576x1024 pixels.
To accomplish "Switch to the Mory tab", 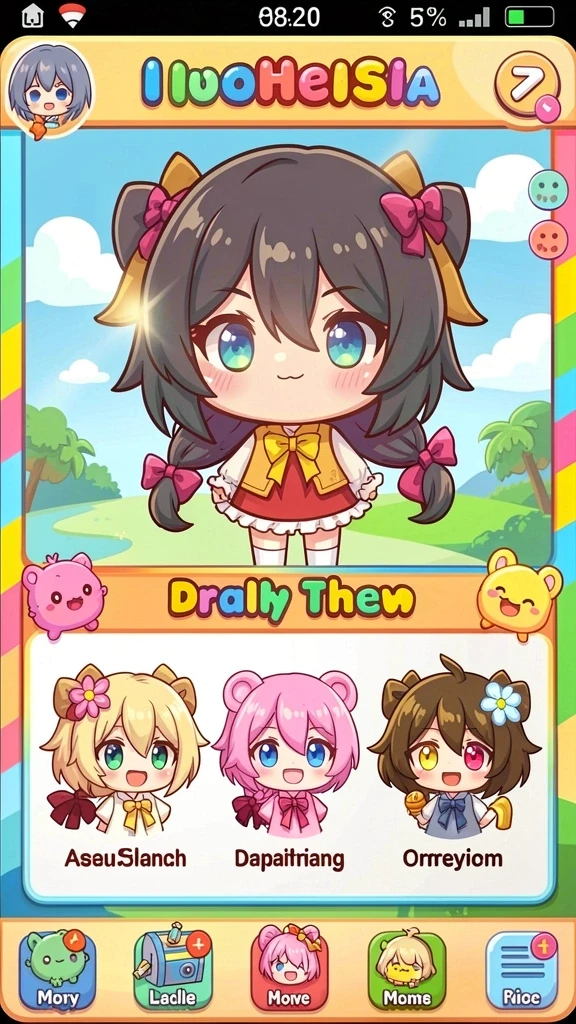I will click(57, 971).
